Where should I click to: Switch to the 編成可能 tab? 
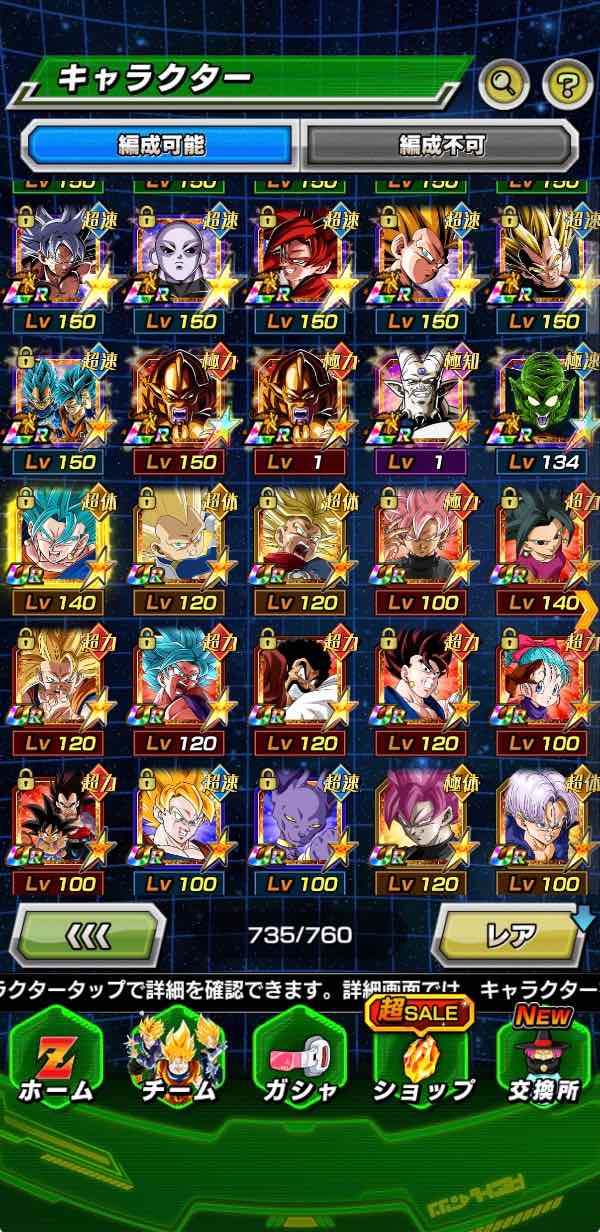(161, 146)
